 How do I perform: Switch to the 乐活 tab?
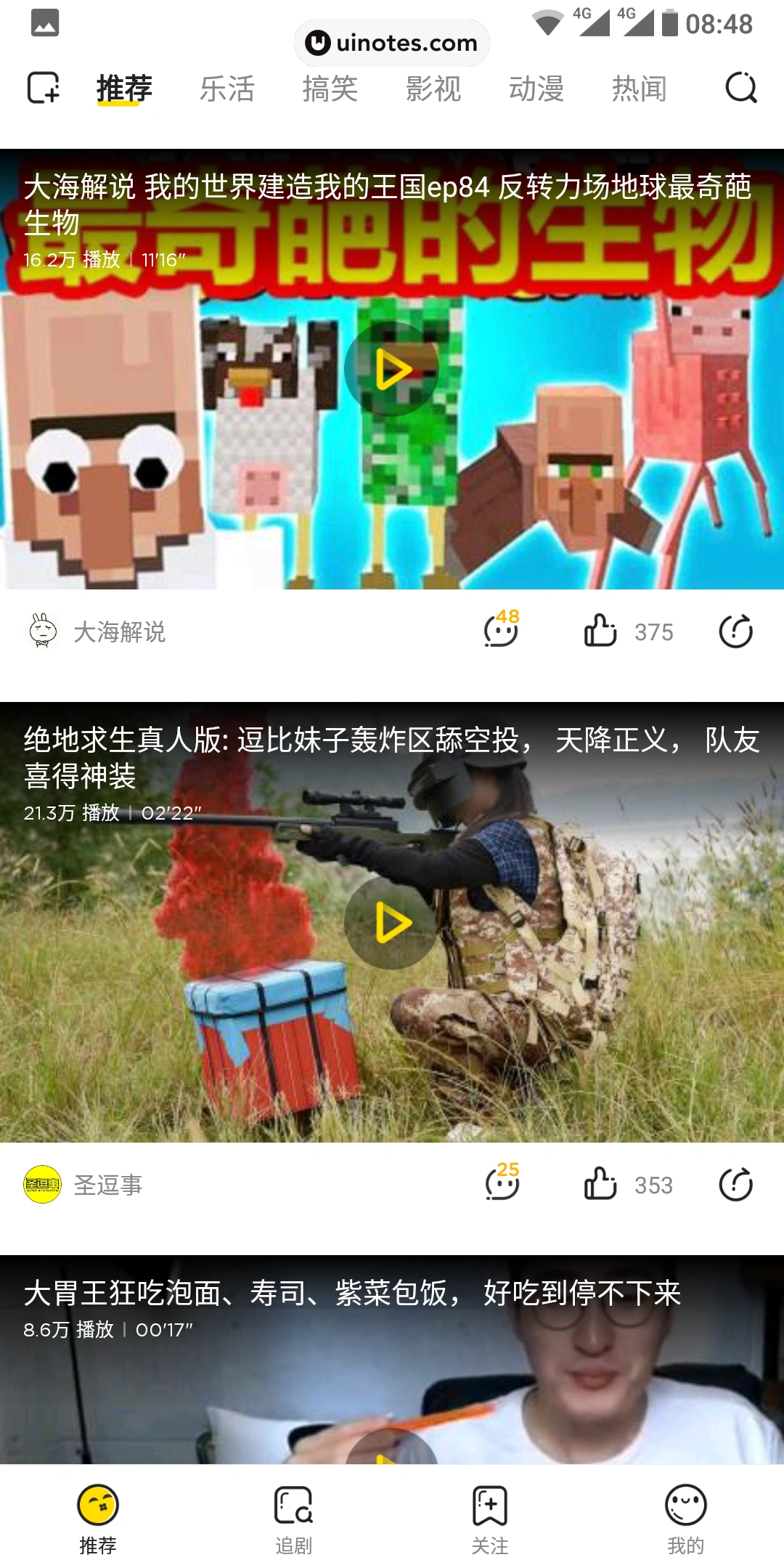tap(227, 89)
